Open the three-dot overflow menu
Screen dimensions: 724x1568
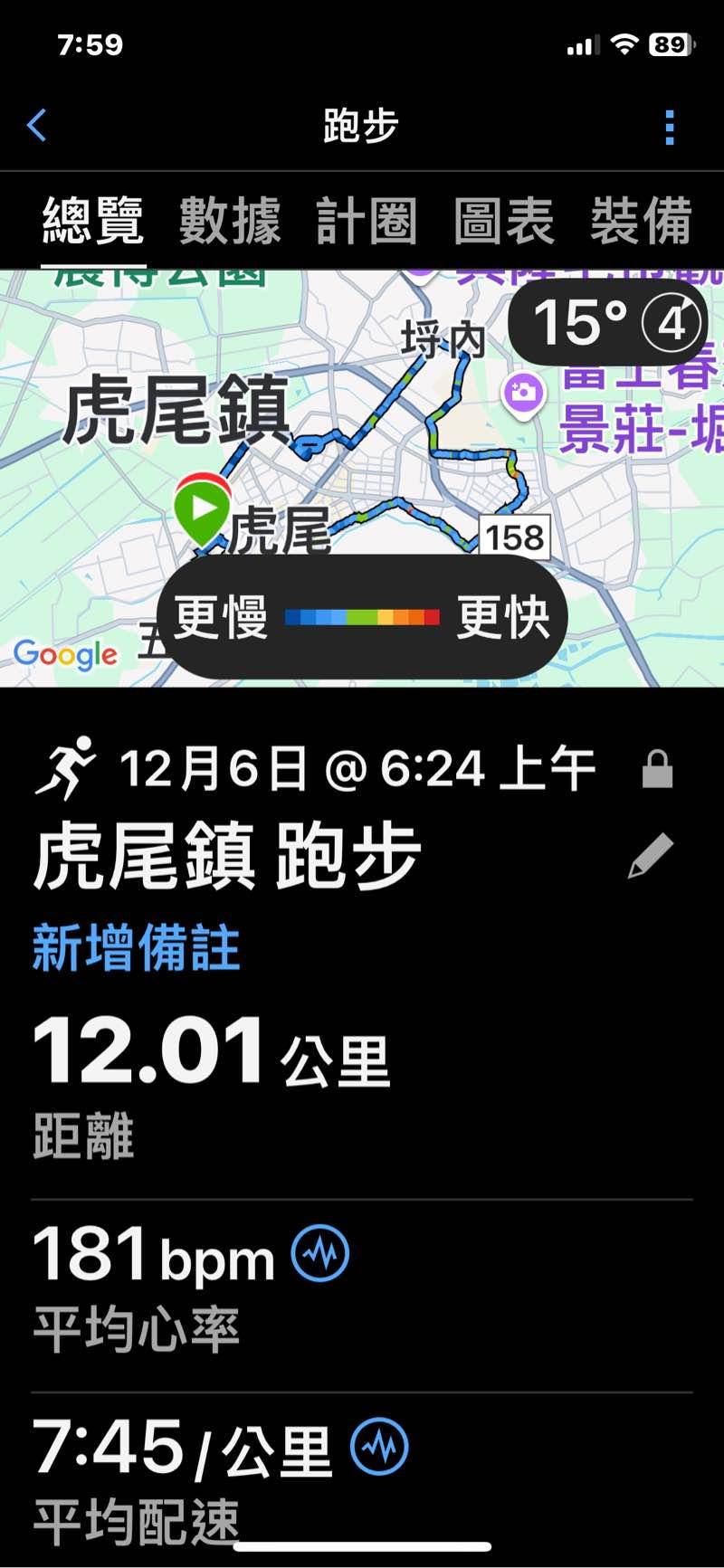[670, 128]
